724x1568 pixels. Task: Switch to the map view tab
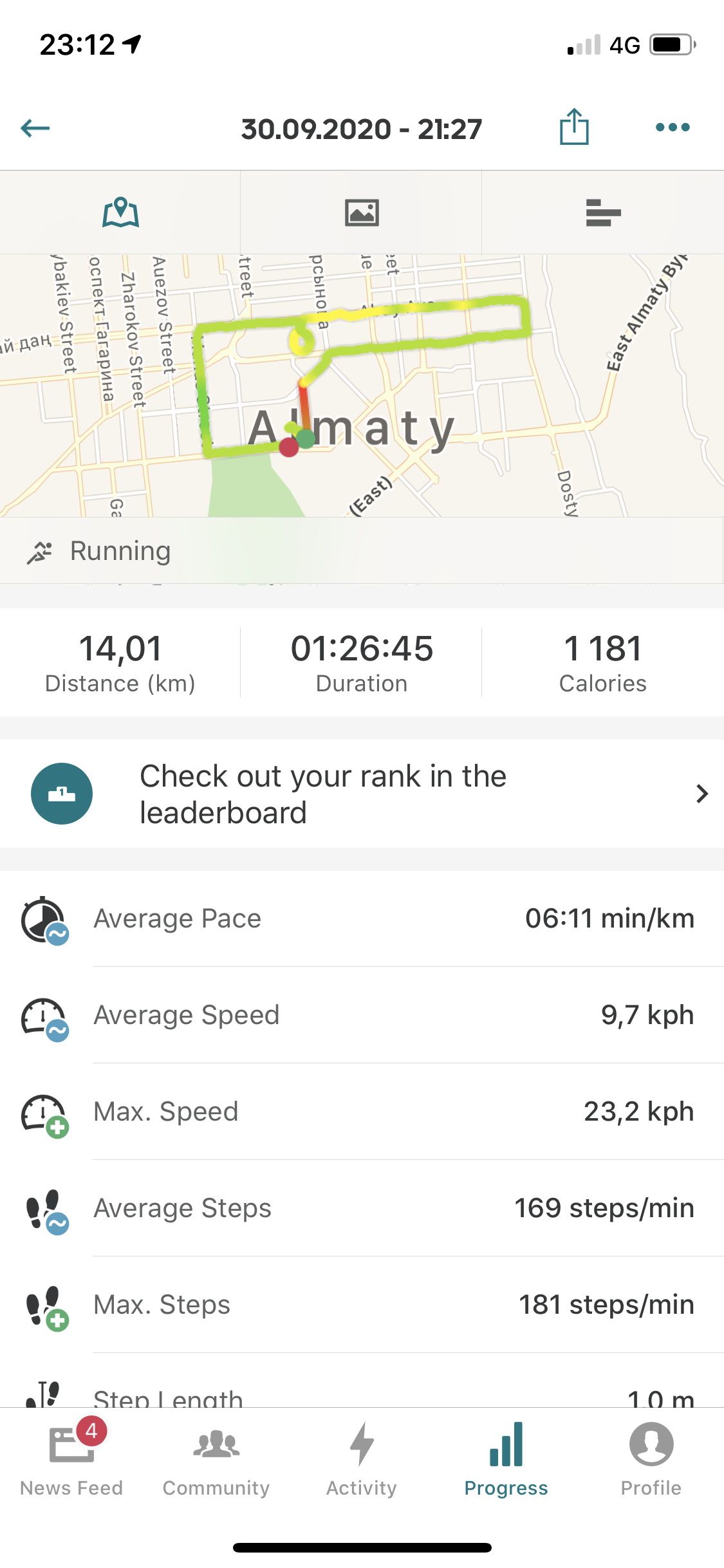coord(120,212)
